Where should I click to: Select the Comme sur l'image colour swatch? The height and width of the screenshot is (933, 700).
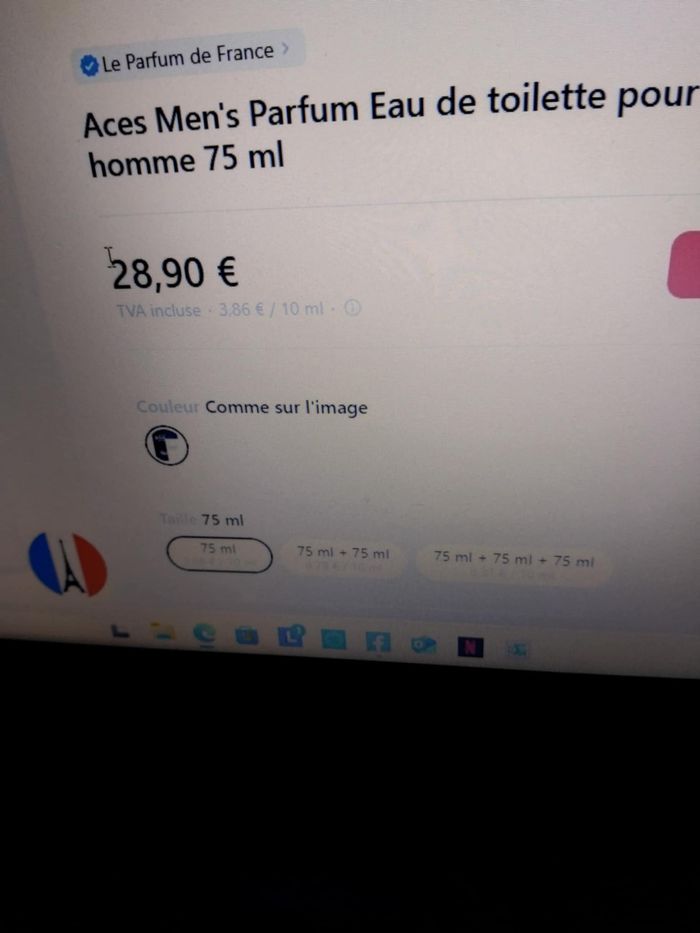tap(167, 446)
